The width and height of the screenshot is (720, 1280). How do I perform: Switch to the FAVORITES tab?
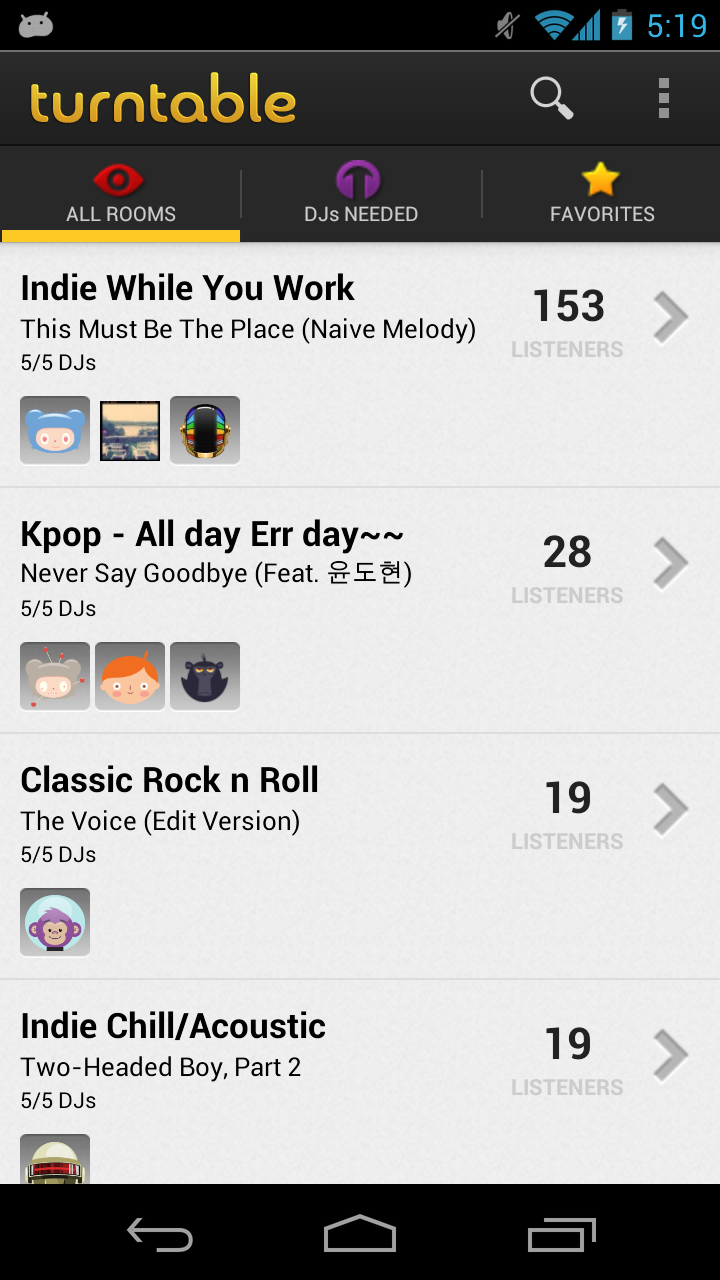[x=601, y=195]
